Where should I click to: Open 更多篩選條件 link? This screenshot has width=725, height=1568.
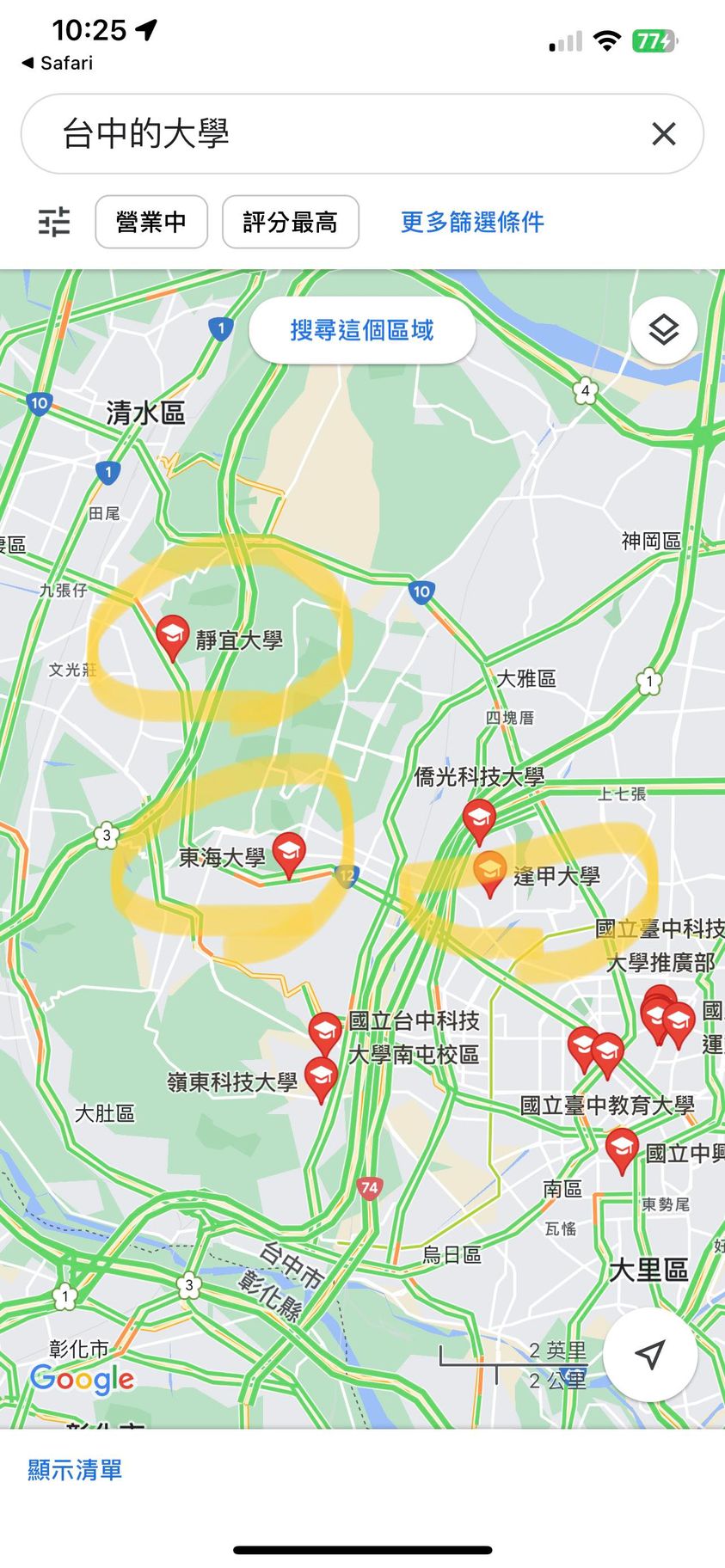(x=472, y=222)
